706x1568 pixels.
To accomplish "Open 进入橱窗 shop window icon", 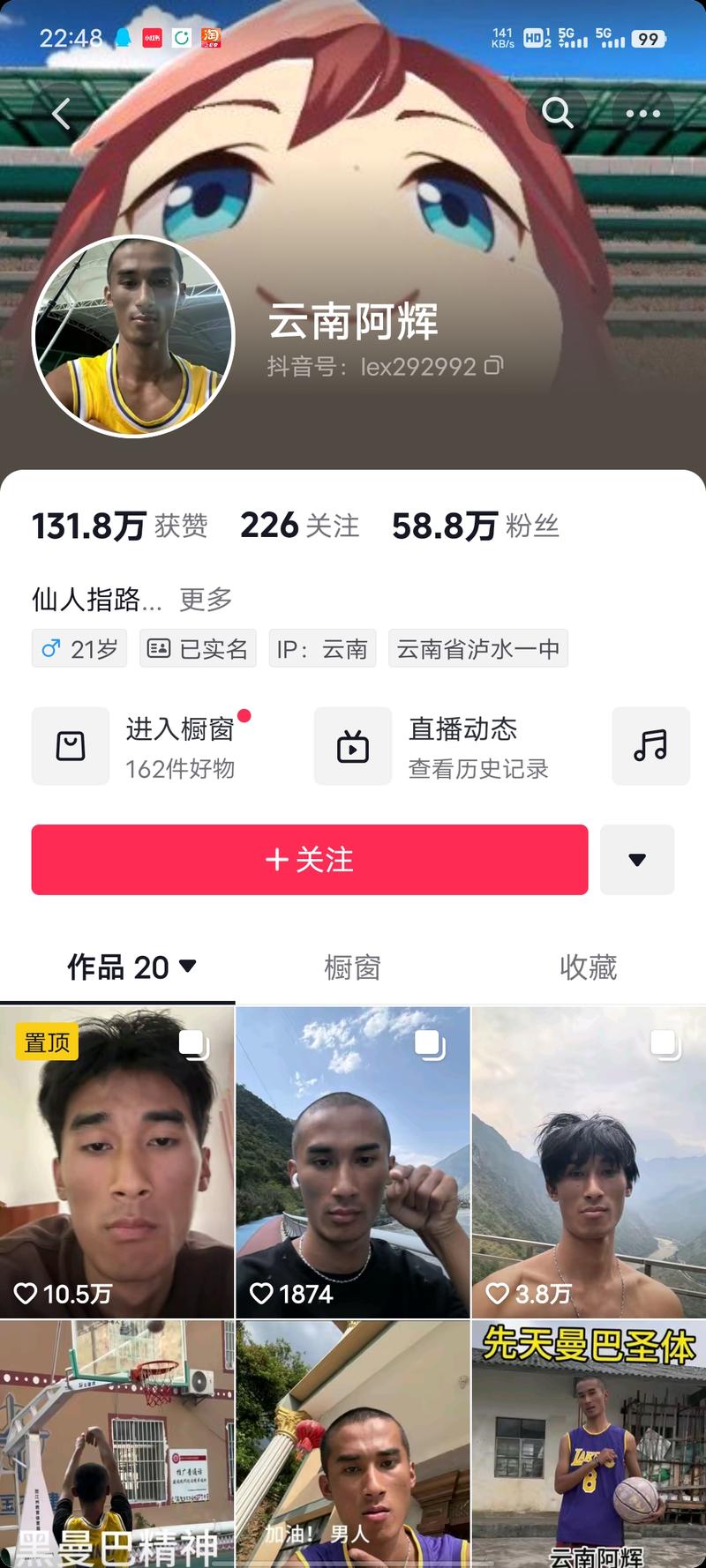I will [x=71, y=745].
